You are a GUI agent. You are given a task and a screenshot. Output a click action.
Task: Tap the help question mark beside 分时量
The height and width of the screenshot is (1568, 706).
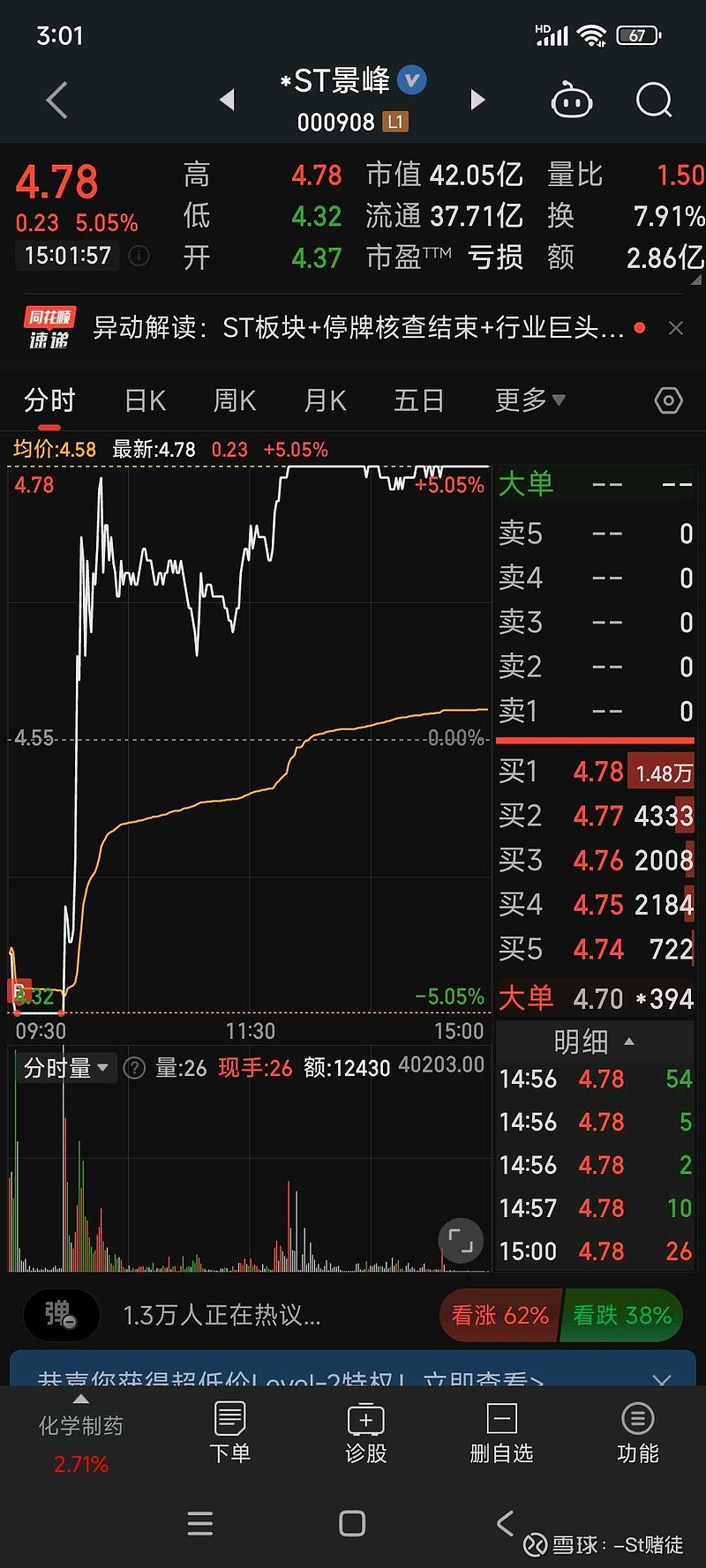[134, 1068]
